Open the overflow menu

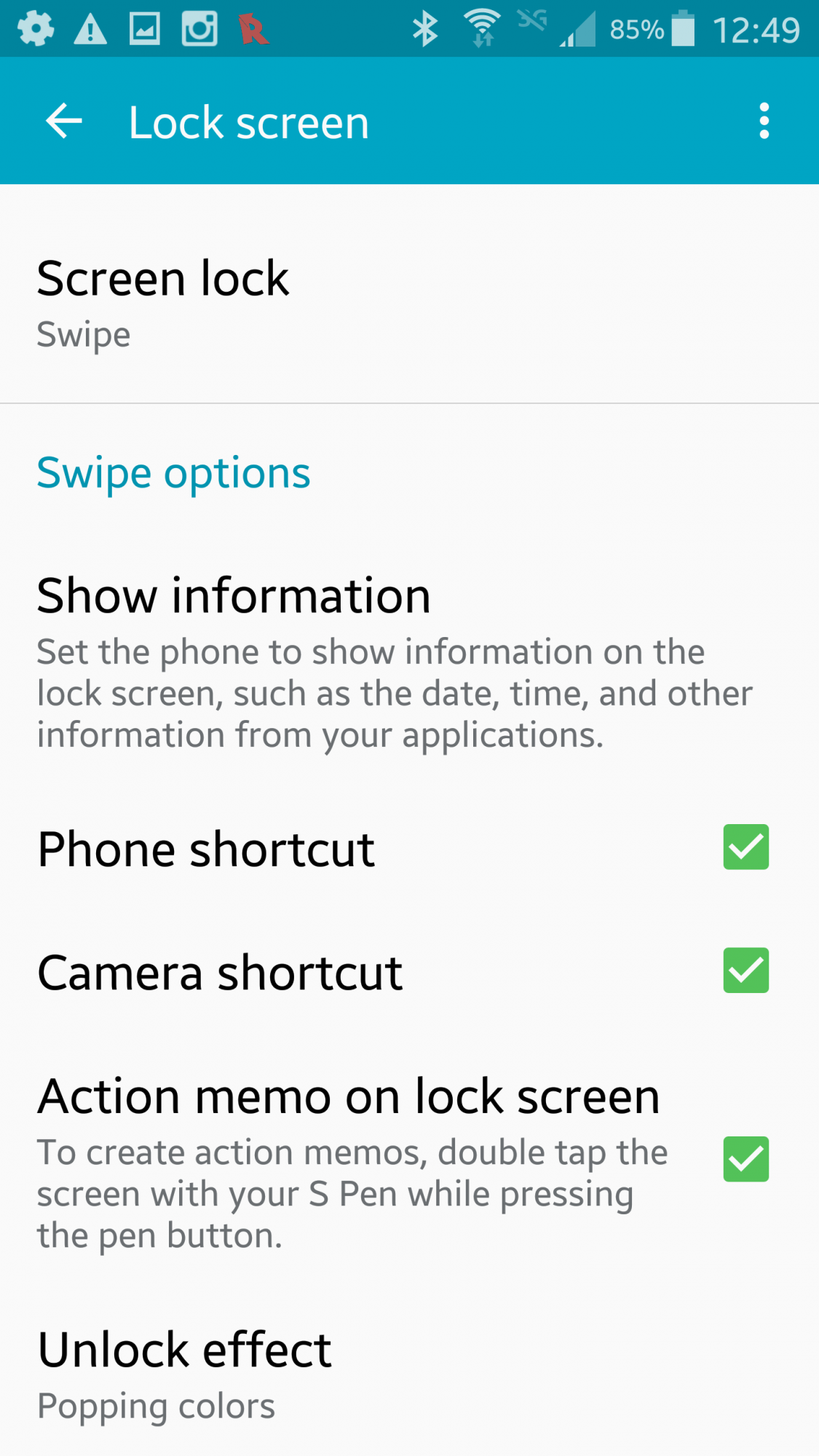[x=764, y=121]
